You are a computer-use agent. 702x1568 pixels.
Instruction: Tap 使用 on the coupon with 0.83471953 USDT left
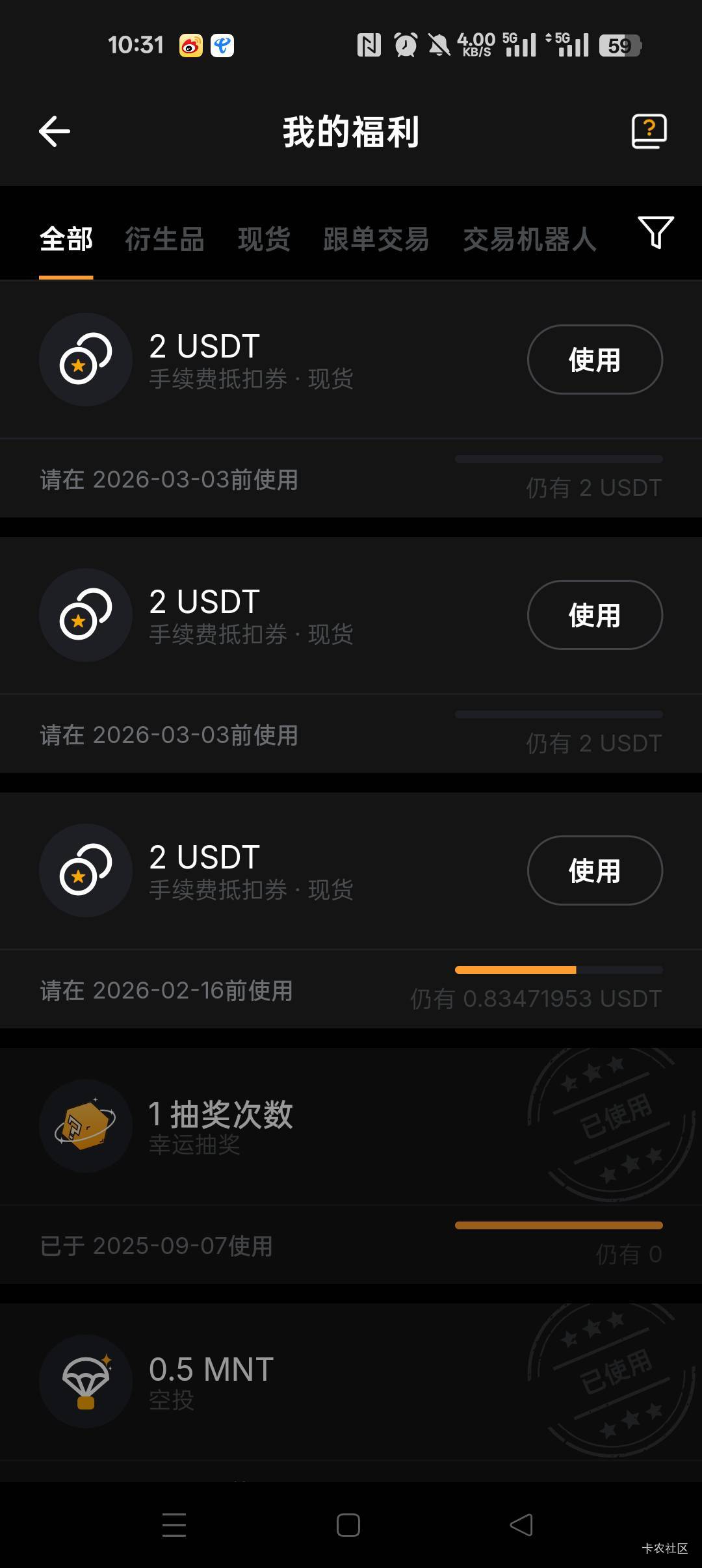(595, 870)
